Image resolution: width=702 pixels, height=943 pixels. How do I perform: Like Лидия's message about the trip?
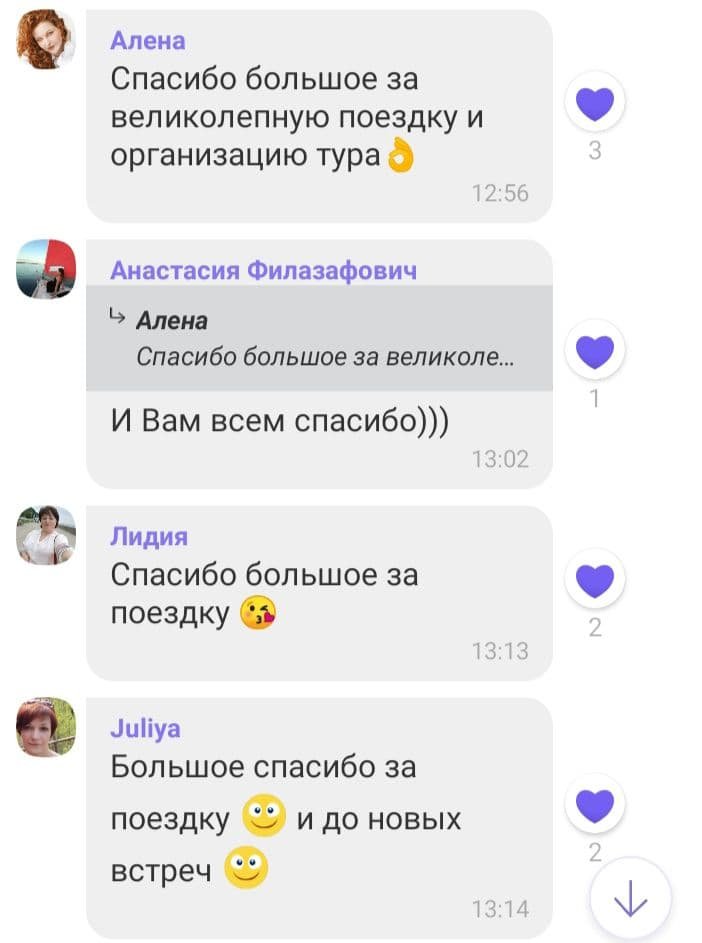point(595,580)
